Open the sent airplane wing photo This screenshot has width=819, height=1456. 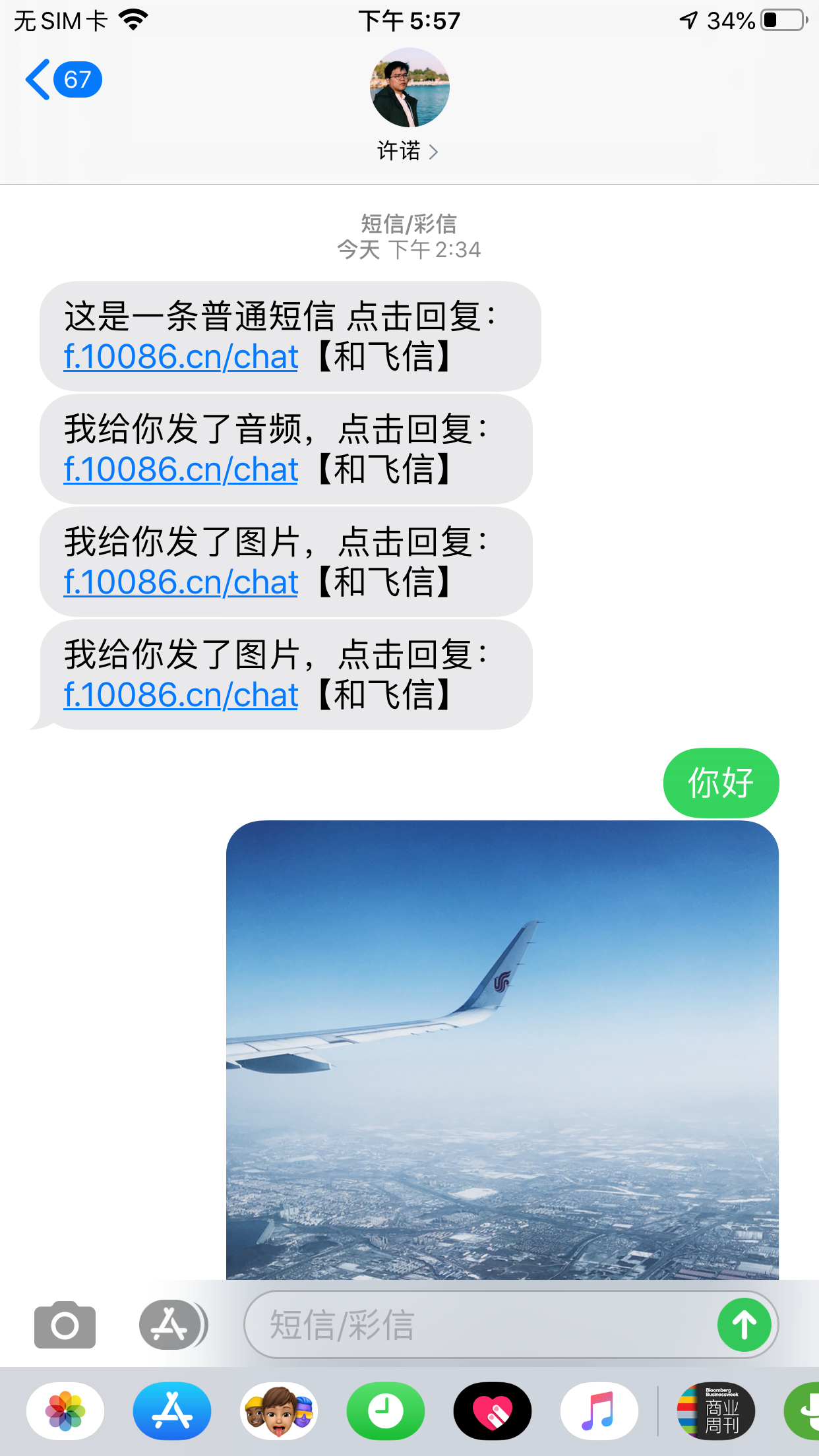502,1048
